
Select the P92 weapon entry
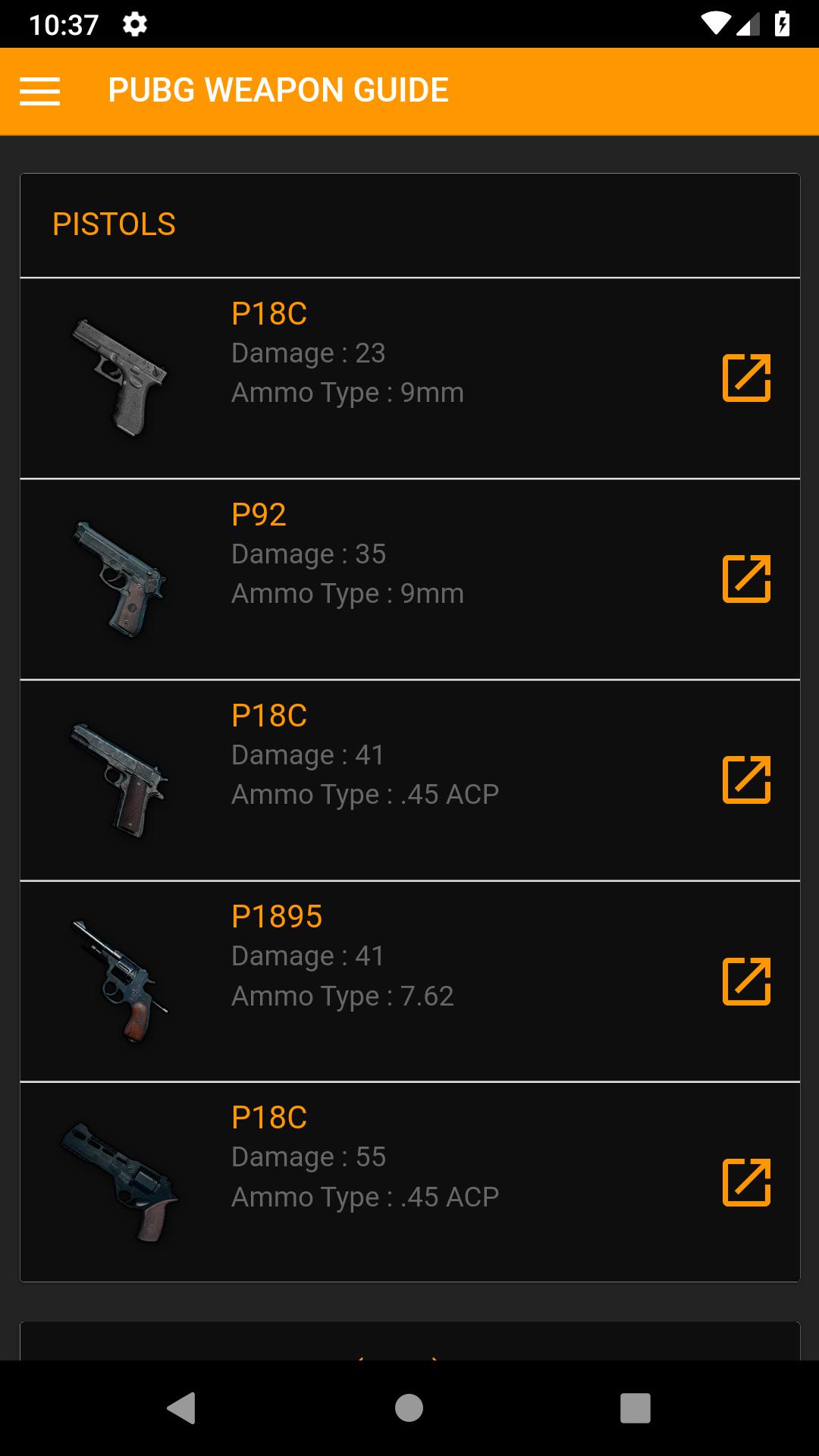tap(409, 579)
